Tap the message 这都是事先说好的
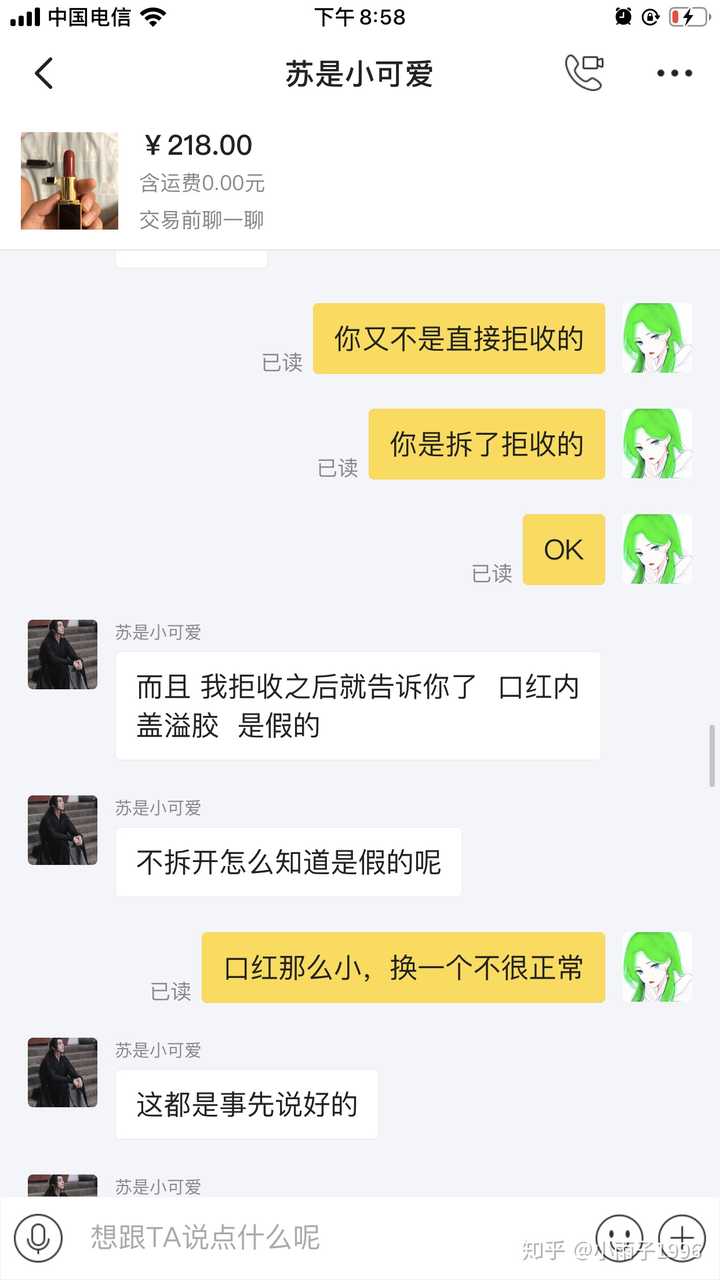The height and width of the screenshot is (1280, 720). click(x=246, y=1104)
